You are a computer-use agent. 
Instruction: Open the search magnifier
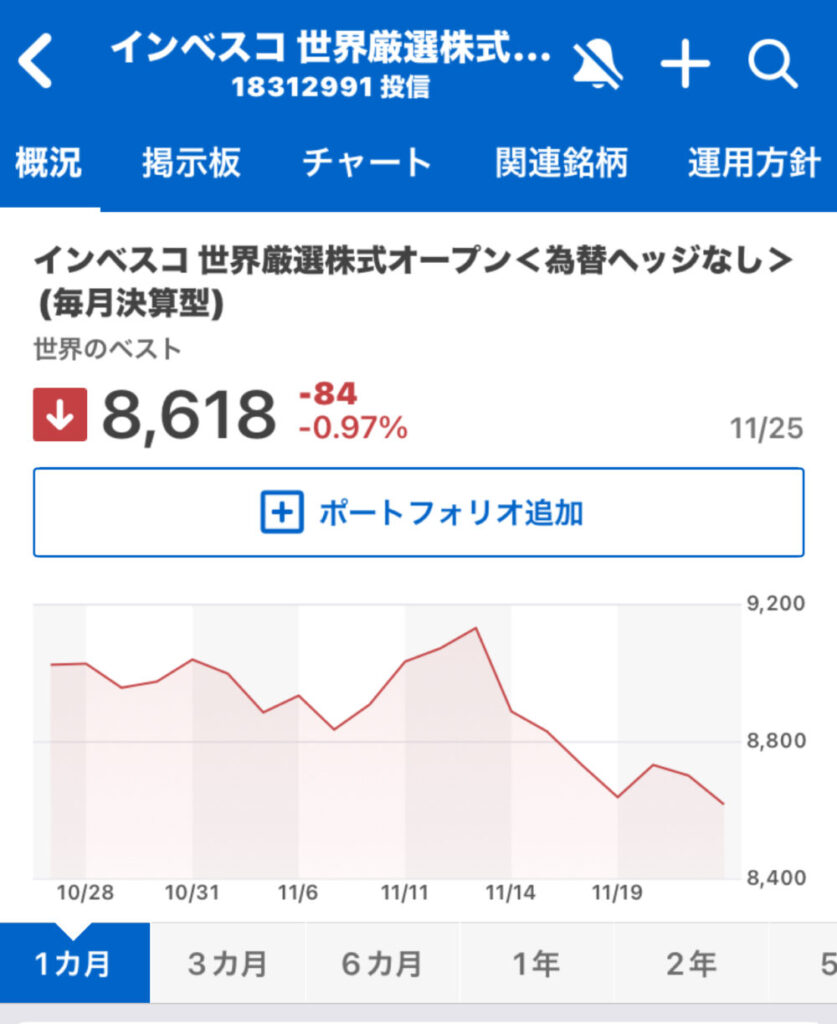coord(772,65)
